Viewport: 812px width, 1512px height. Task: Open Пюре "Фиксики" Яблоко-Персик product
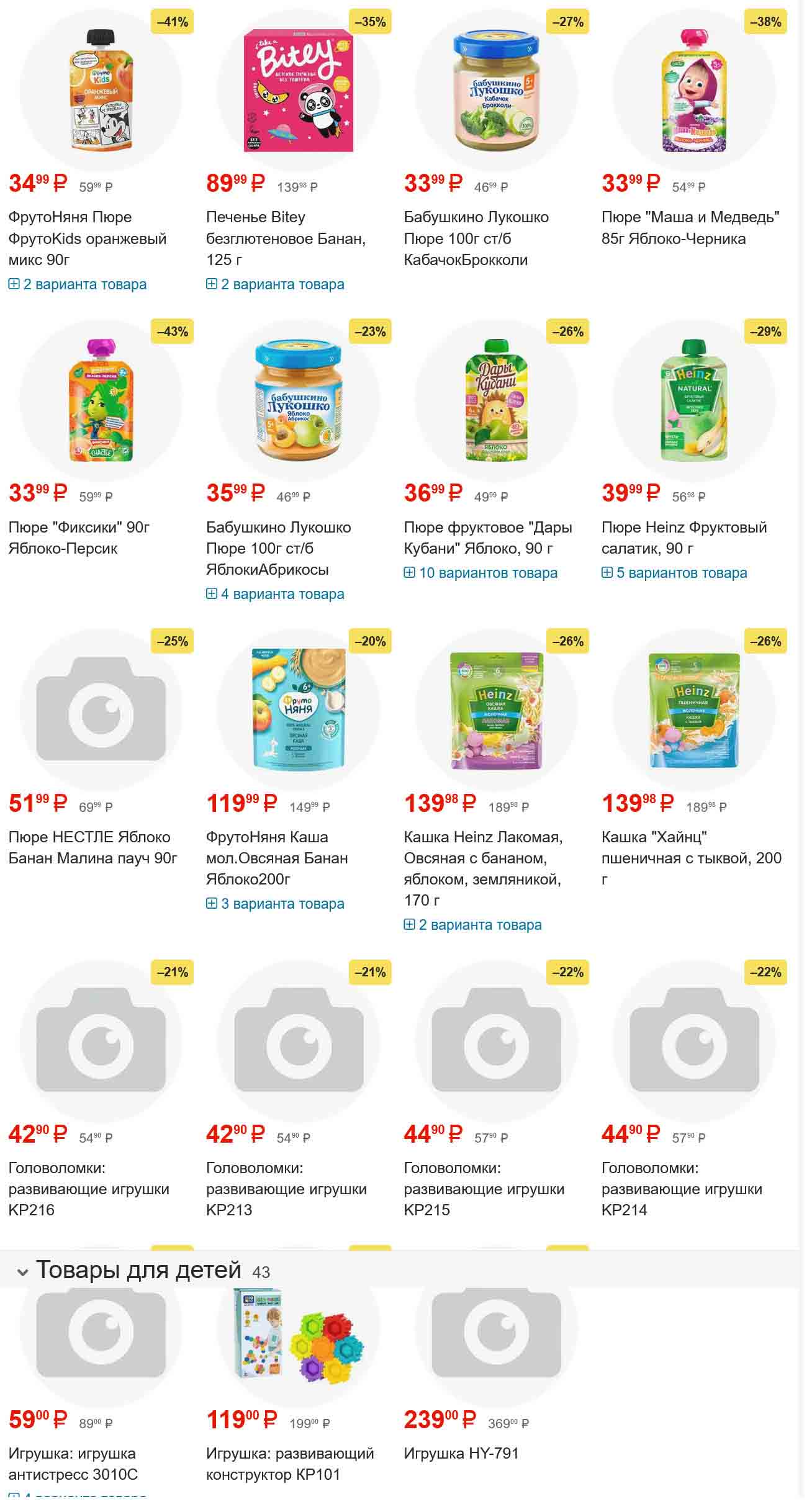click(x=79, y=539)
